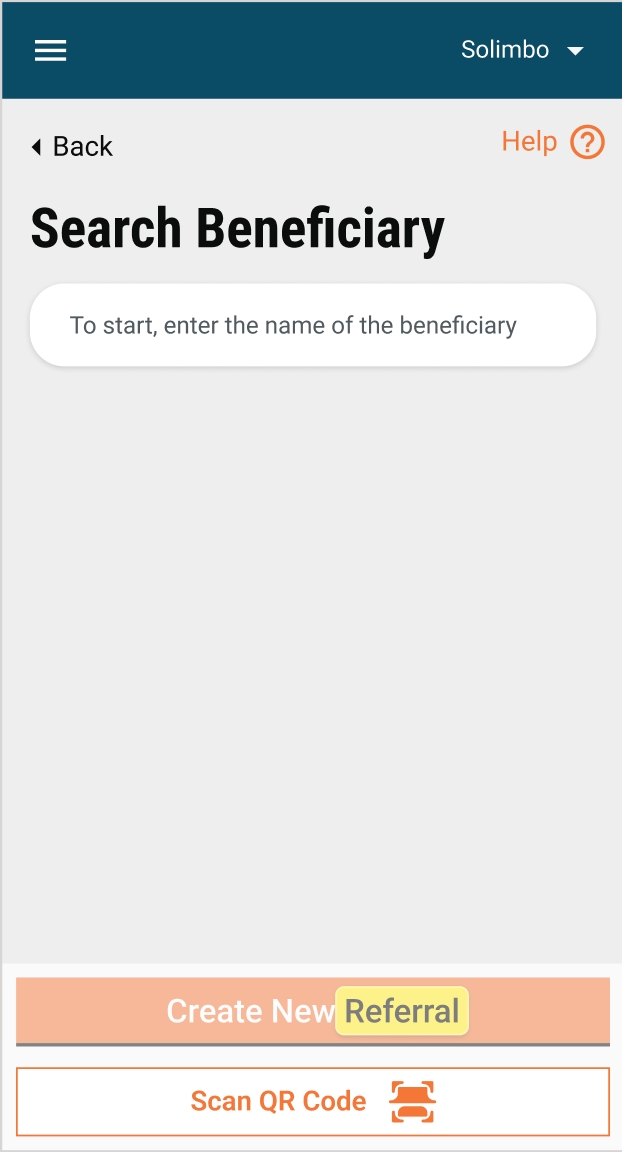Tap the Scan QR Code button
Viewport: 622px width, 1152px height.
point(312,1102)
